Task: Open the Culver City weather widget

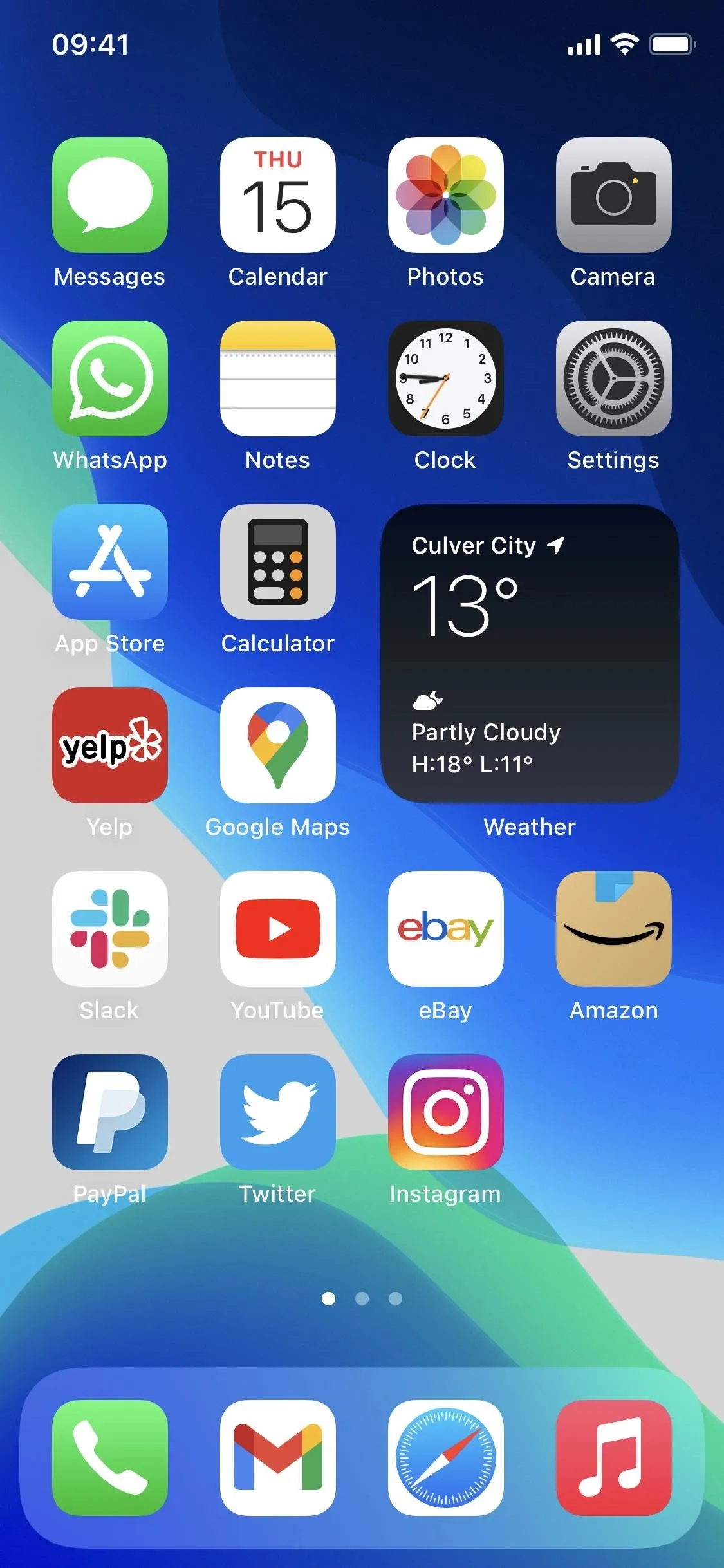Action: tap(530, 653)
